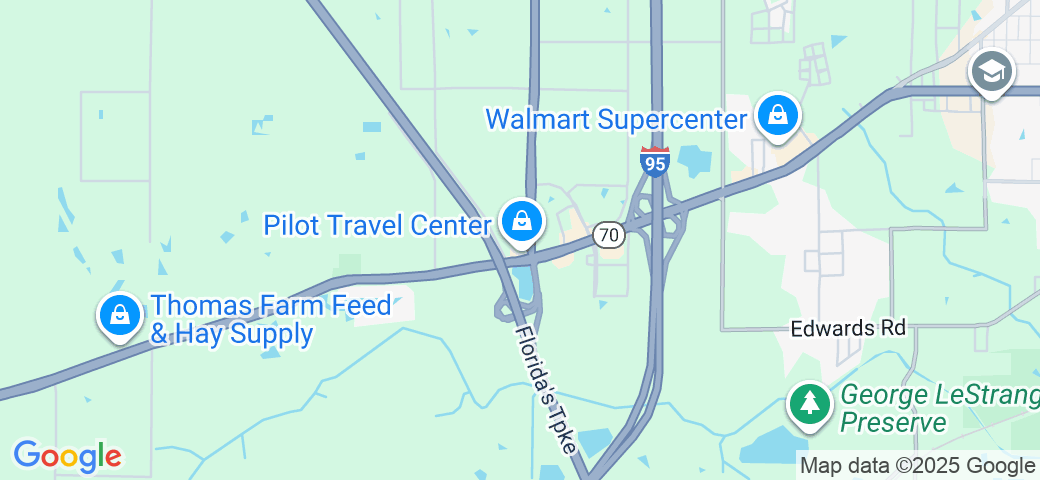Image resolution: width=1040 pixels, height=480 pixels.
Task: Tap Thomas Farm Feed & Hay Supply pin
Action: (120, 316)
